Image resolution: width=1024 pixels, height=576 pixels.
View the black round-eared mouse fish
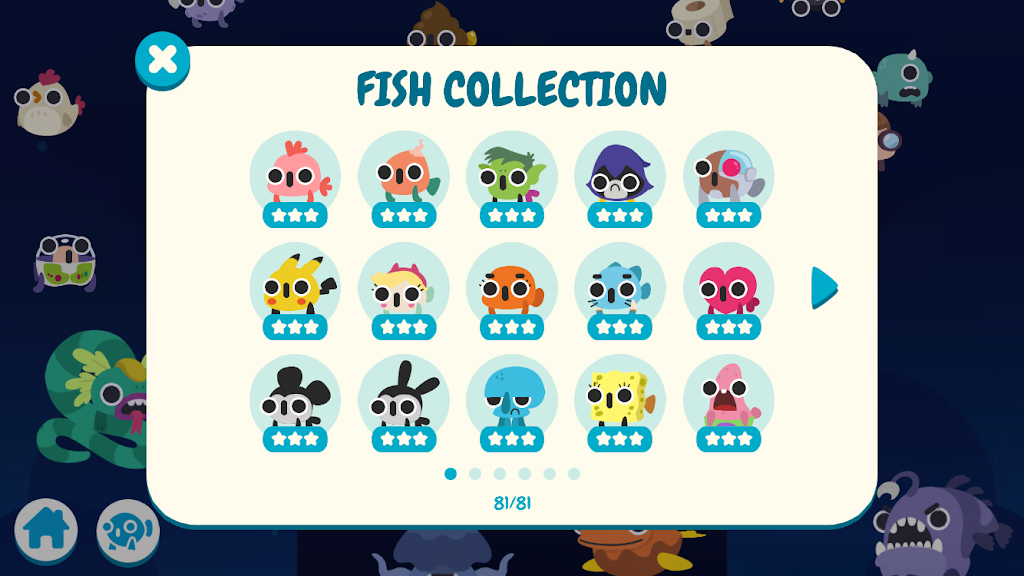point(295,400)
